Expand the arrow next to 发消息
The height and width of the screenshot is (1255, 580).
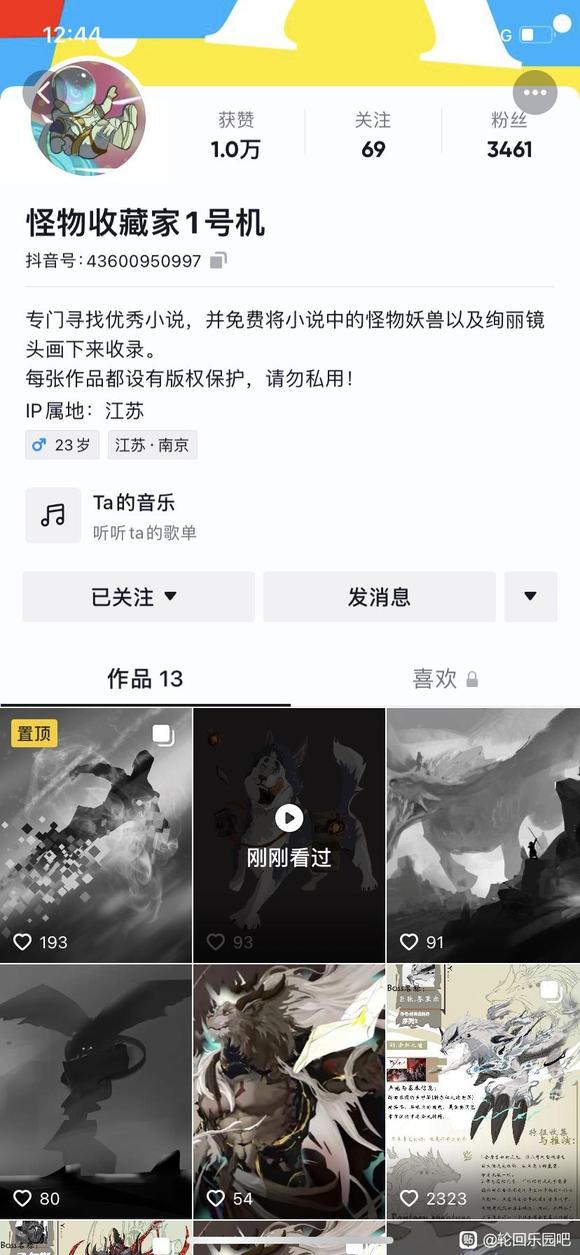click(530, 597)
